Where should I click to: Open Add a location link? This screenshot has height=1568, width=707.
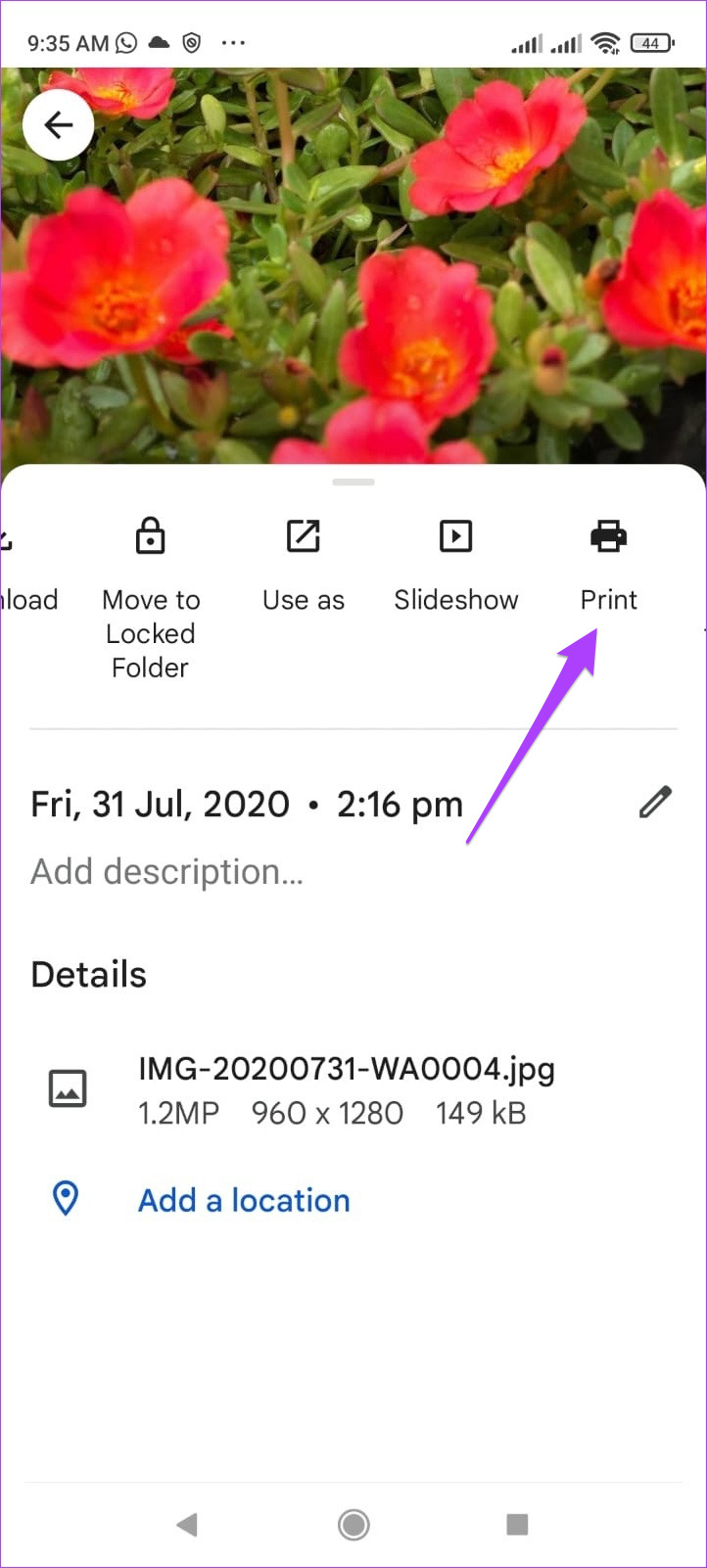[244, 1200]
